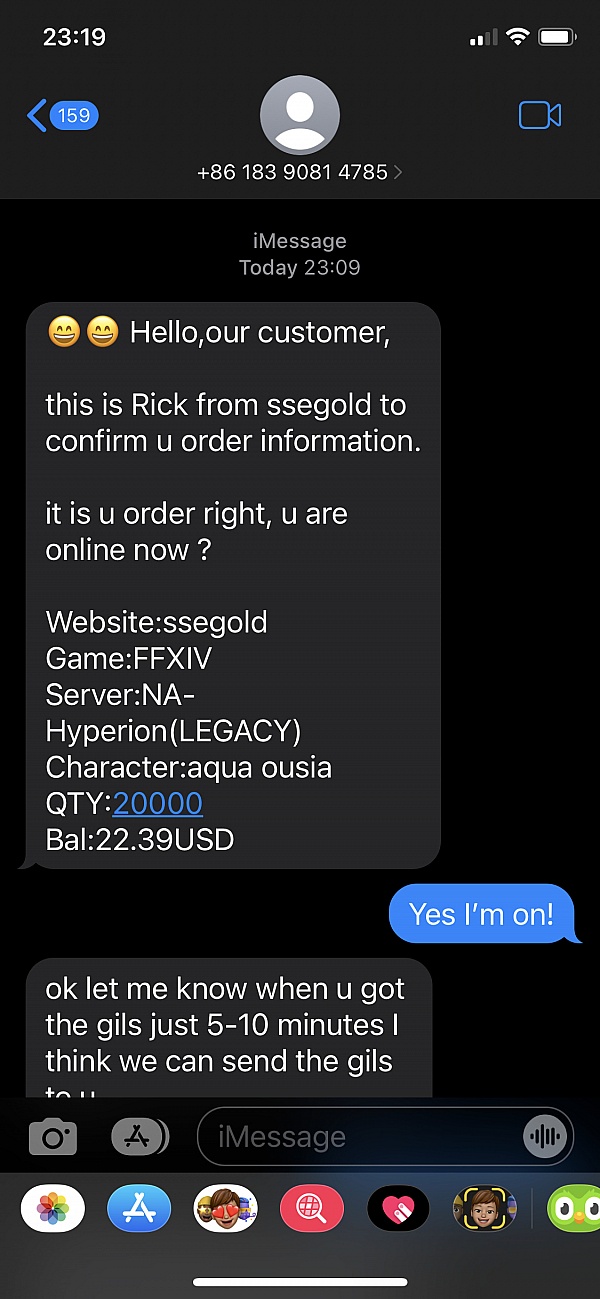This screenshot has height=1299, width=600.
Task: Open the camera to attach a photo
Action: [53, 1137]
